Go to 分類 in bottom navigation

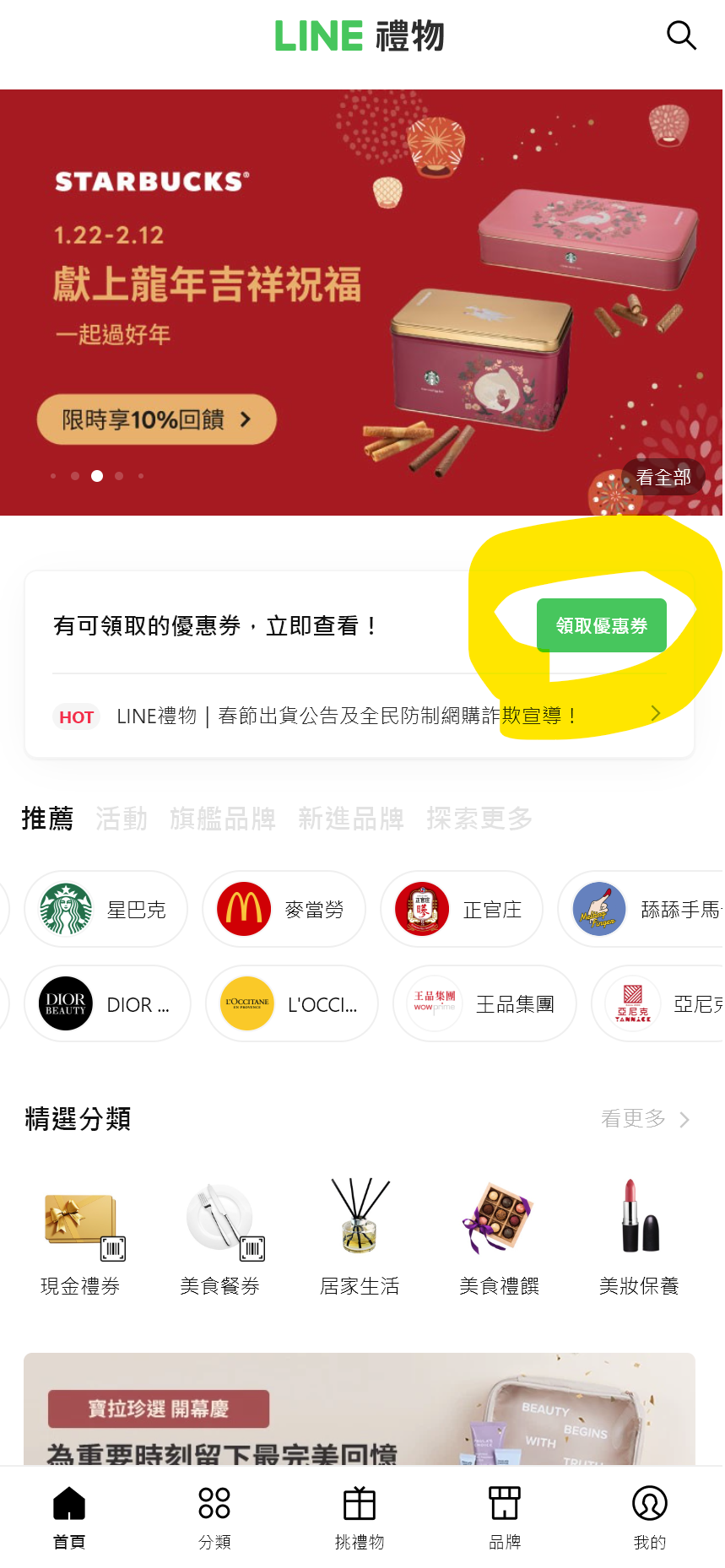pos(214,1517)
